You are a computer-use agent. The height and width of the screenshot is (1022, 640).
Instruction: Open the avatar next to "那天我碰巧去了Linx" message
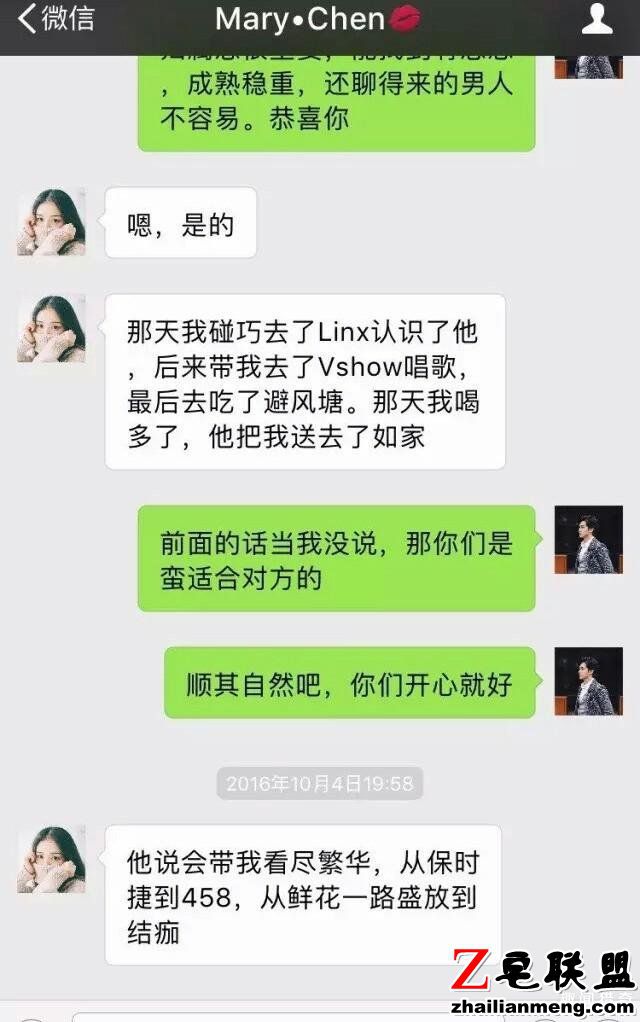click(x=51, y=328)
